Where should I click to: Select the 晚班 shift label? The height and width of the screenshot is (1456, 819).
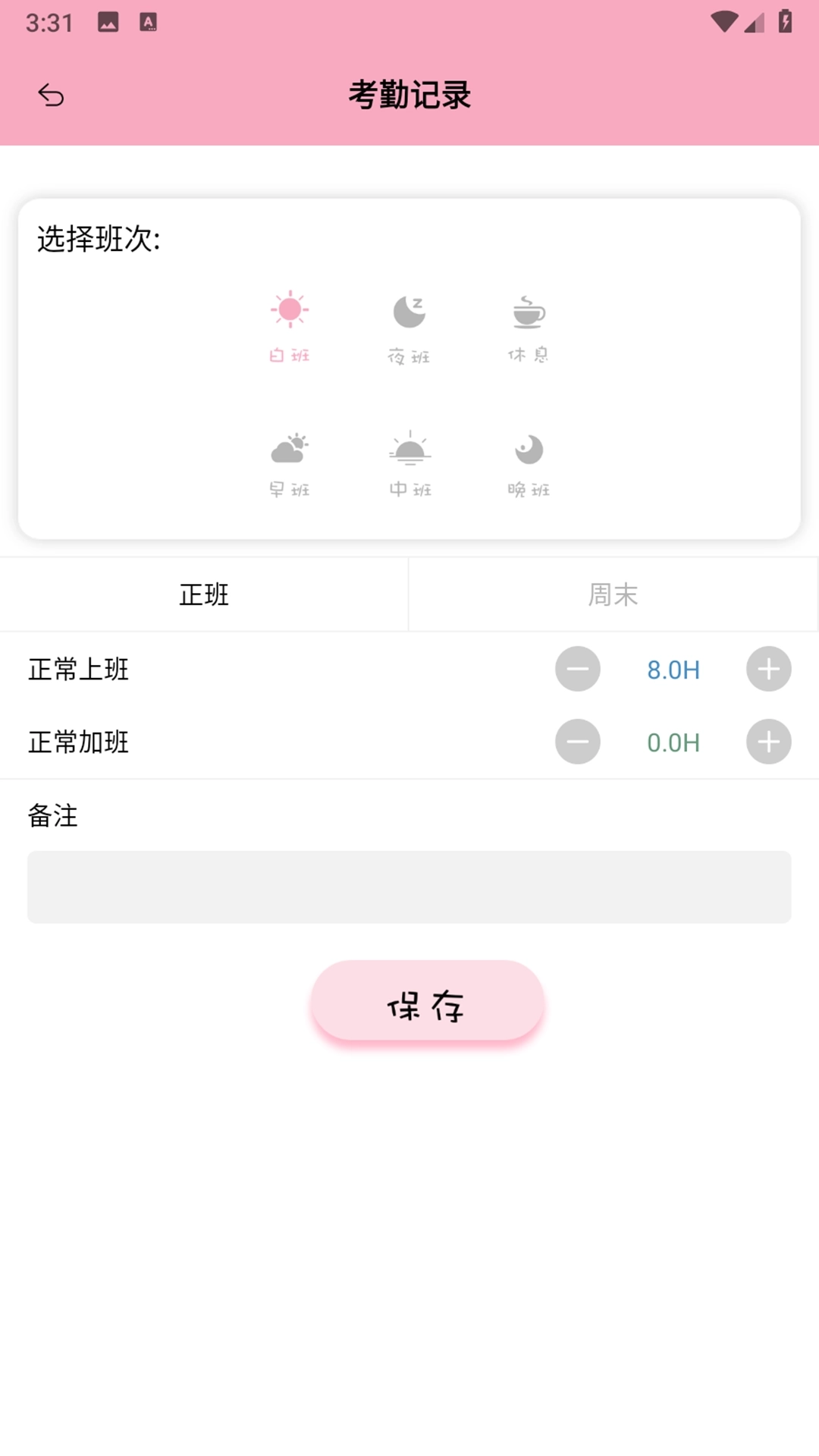(528, 489)
